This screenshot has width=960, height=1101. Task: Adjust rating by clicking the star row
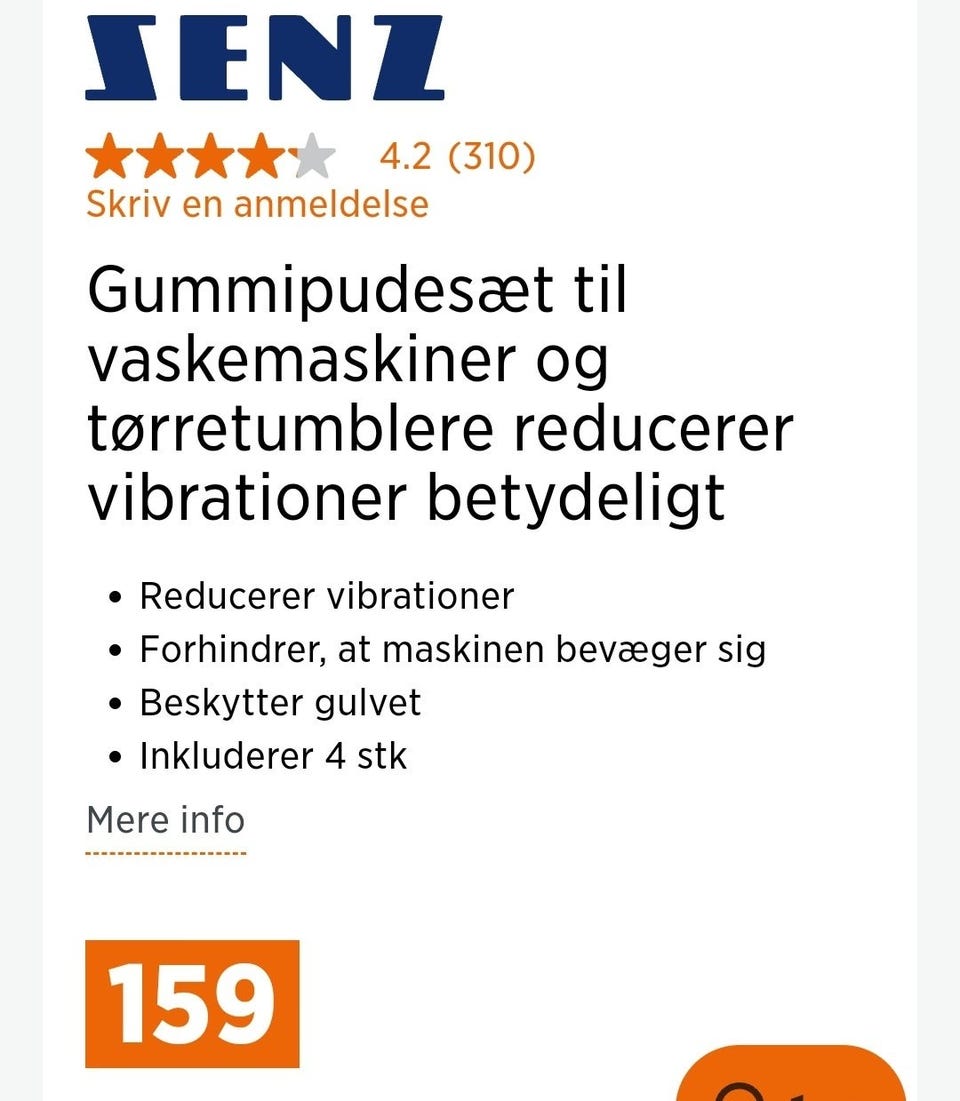(x=212, y=155)
